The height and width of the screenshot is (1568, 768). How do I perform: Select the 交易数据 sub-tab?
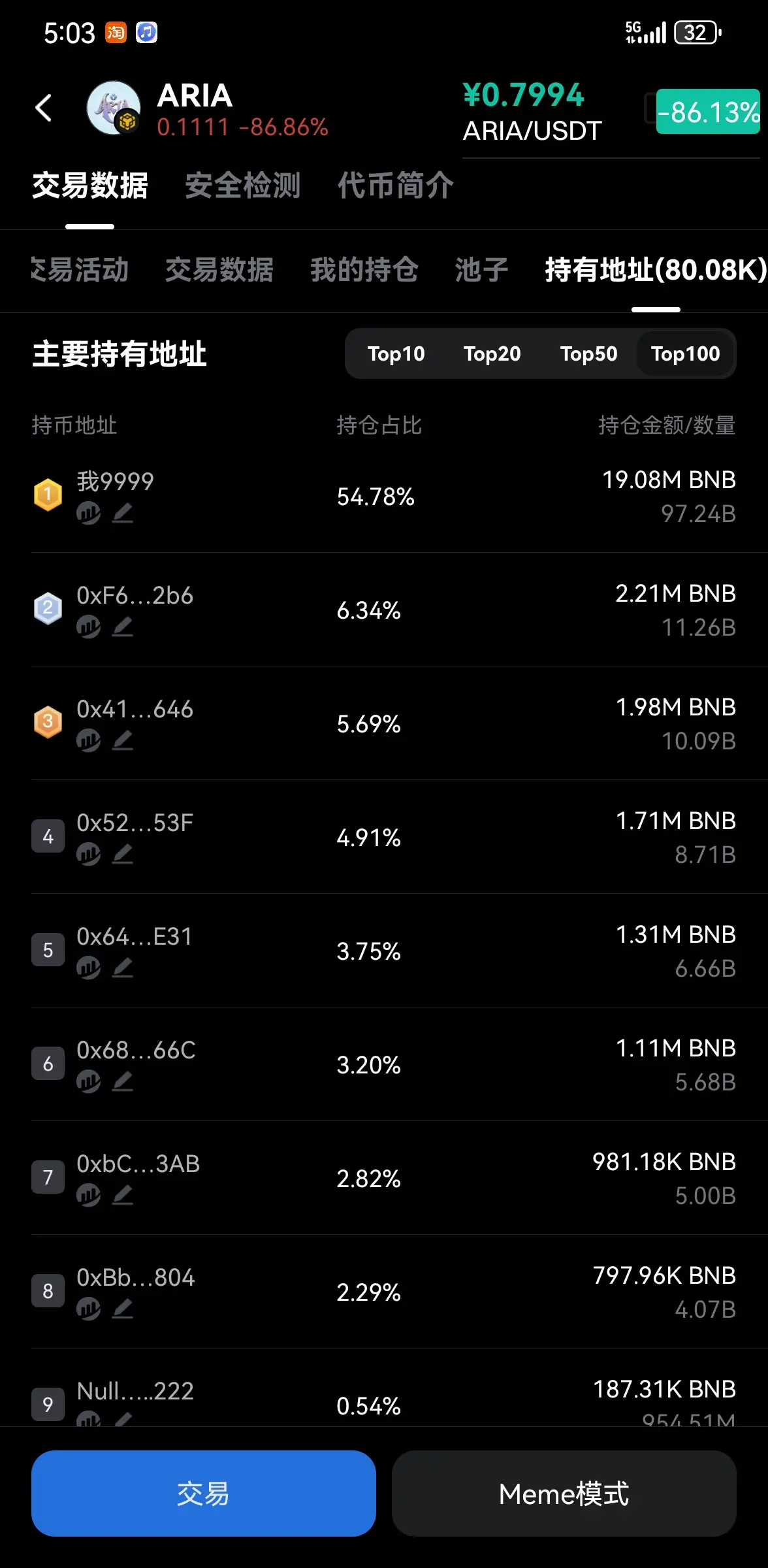point(219,270)
